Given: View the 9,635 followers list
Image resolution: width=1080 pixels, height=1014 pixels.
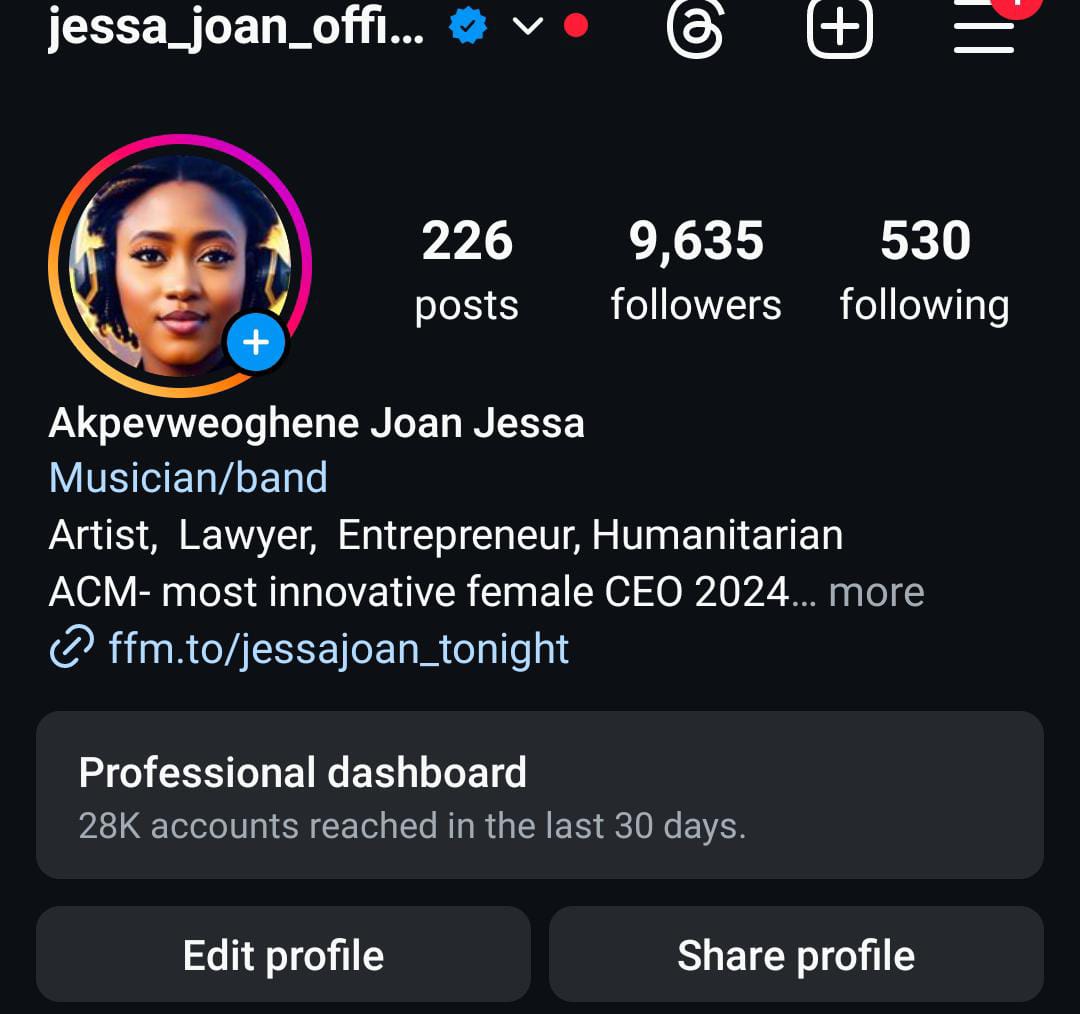Looking at the screenshot, I should (696, 270).
